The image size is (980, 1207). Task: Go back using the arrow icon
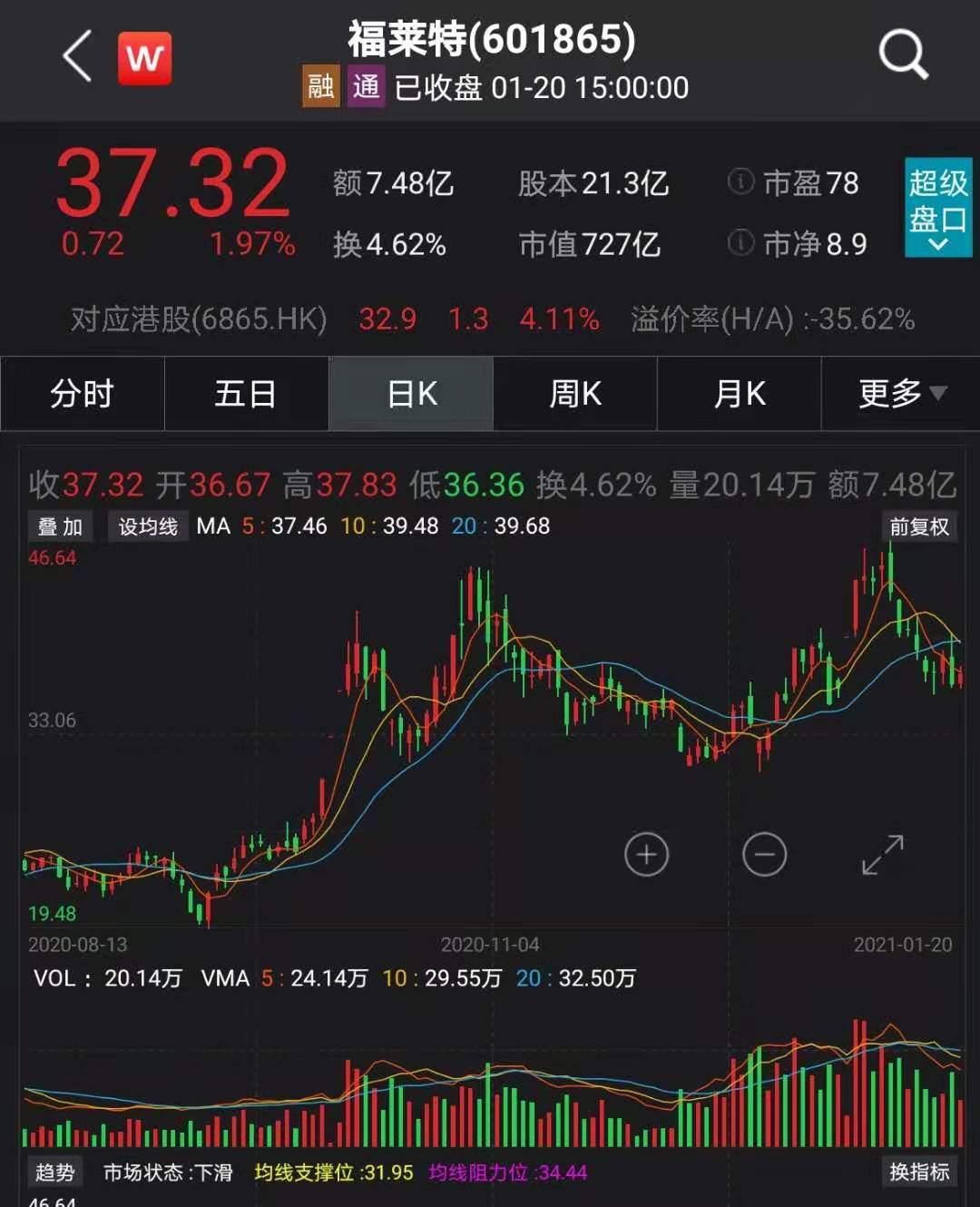coord(78,56)
